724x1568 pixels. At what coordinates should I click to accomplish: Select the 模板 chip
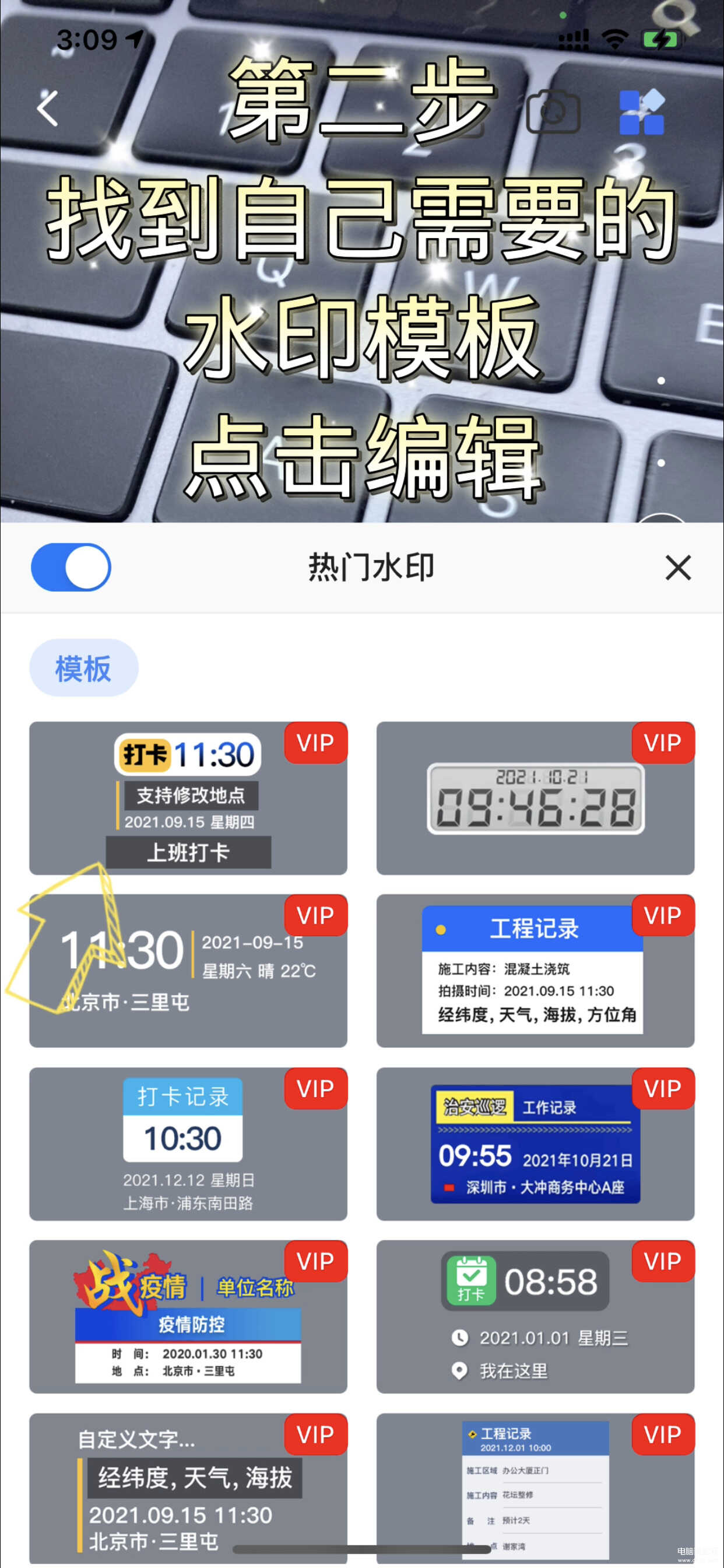(x=84, y=668)
